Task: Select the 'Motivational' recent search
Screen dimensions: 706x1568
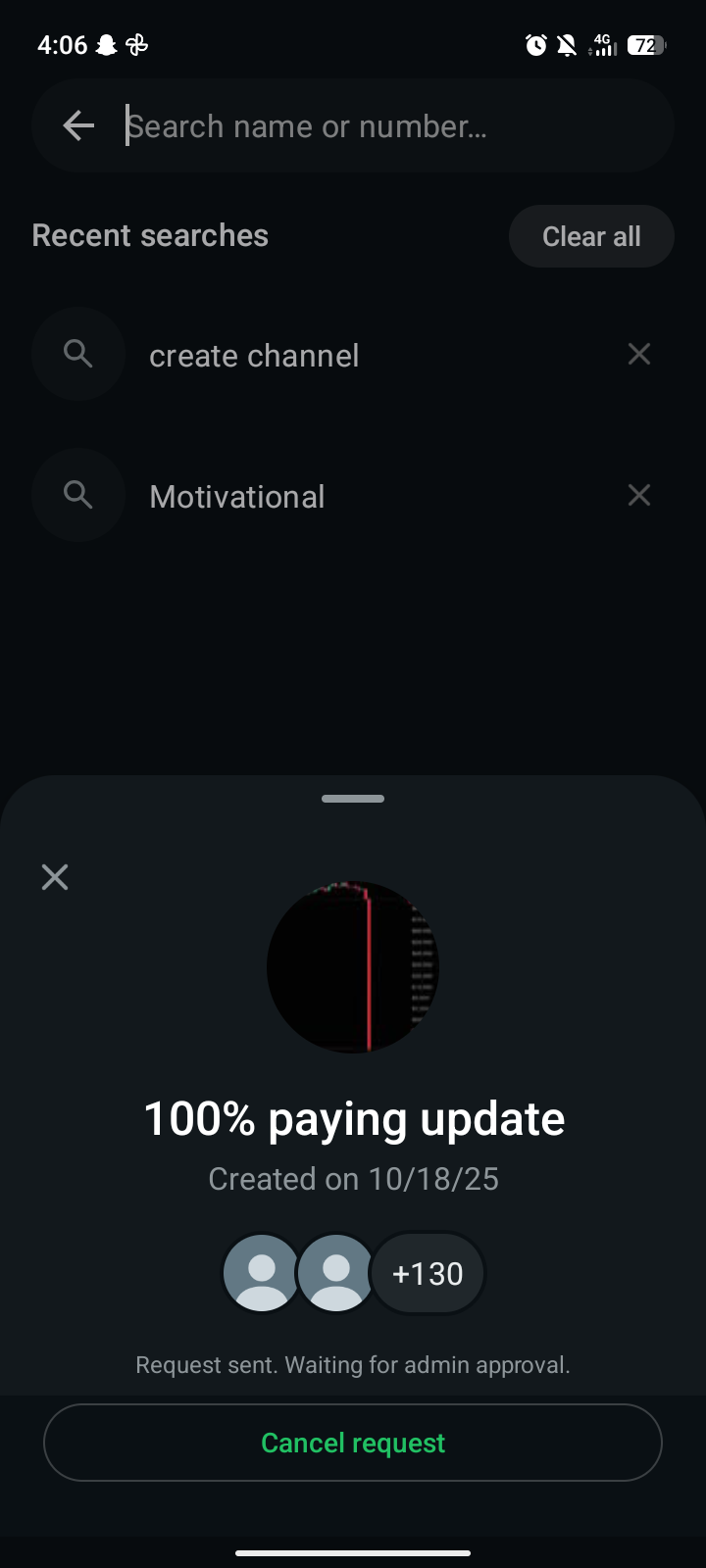Action: click(237, 496)
